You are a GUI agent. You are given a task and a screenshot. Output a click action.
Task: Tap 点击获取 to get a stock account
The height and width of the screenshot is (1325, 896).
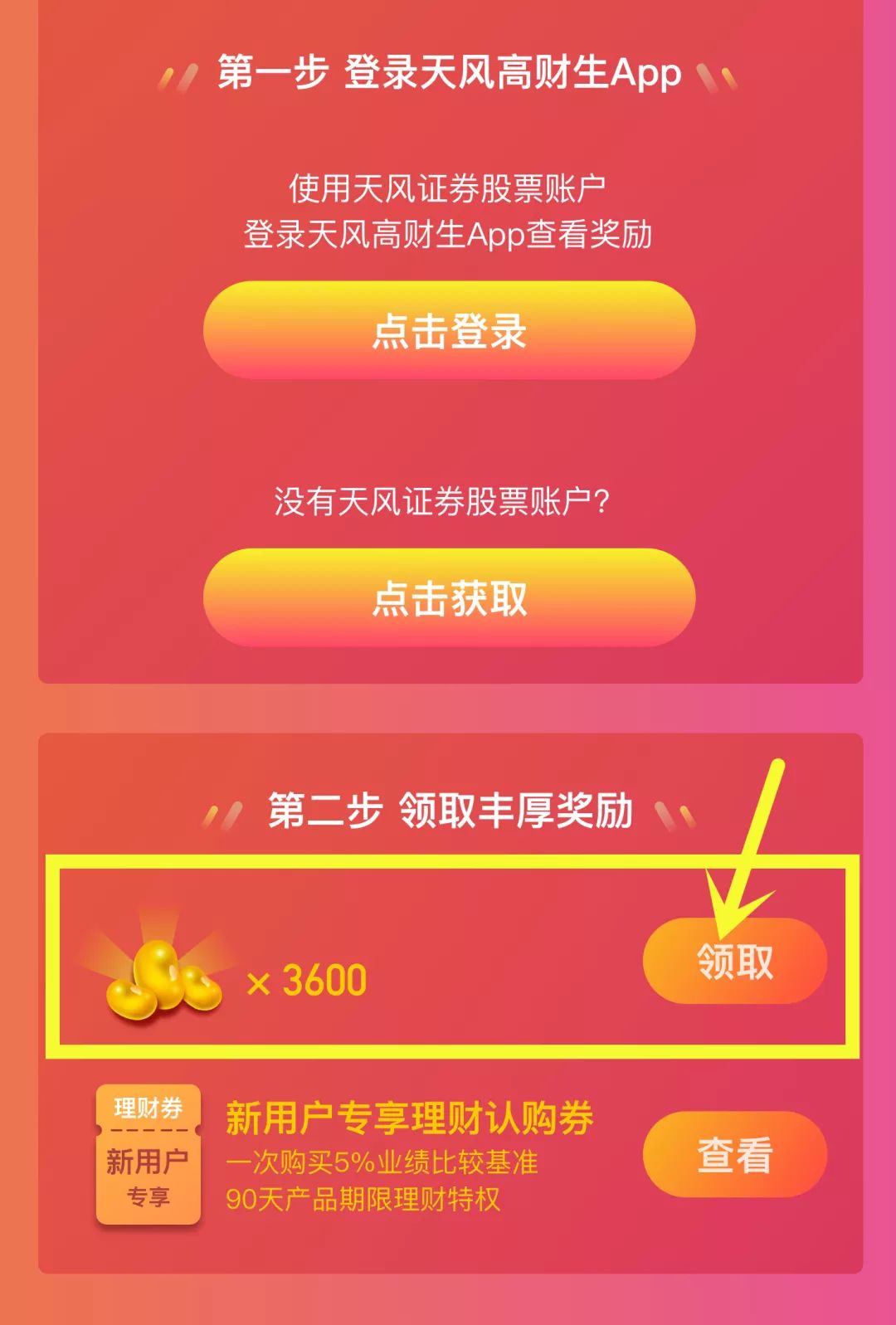point(449,597)
